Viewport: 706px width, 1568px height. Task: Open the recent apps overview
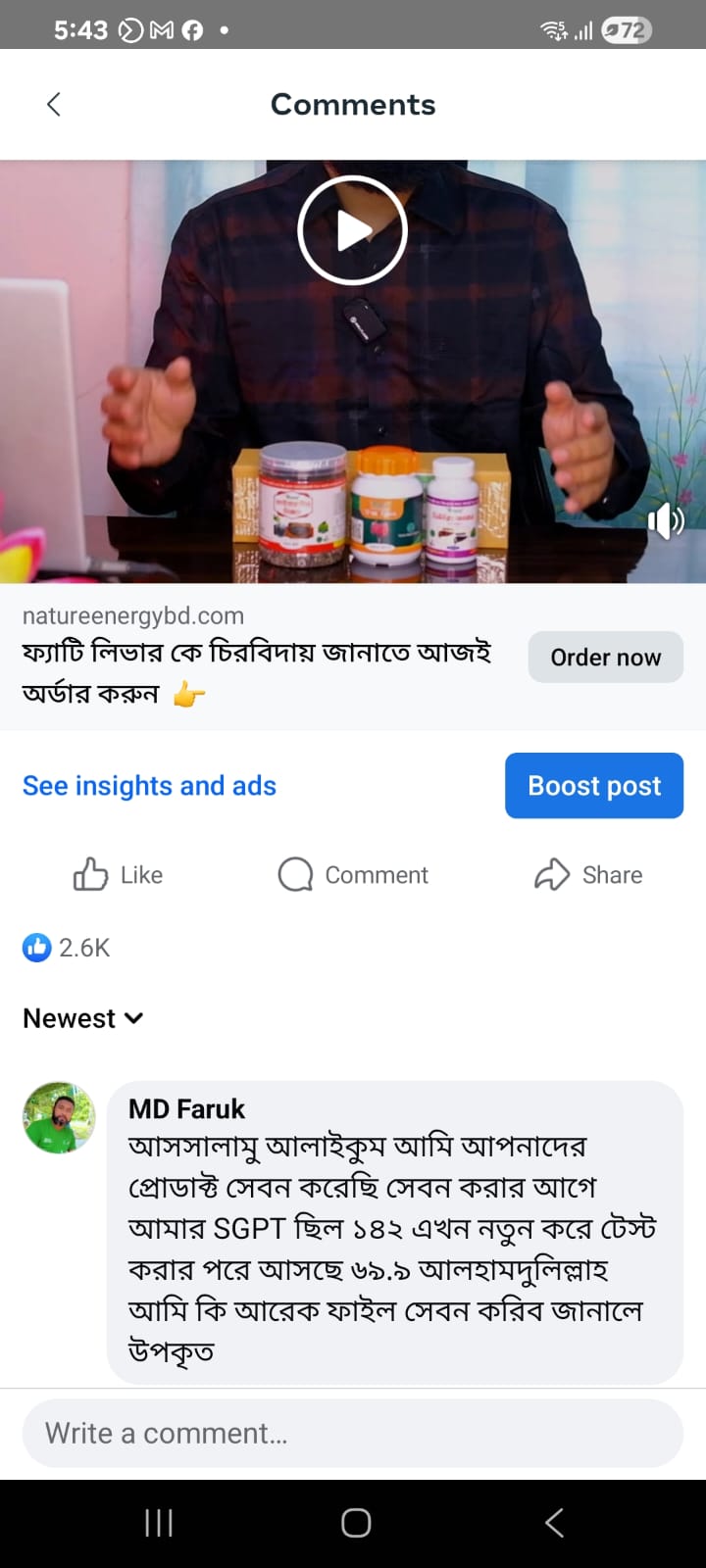[159, 1522]
